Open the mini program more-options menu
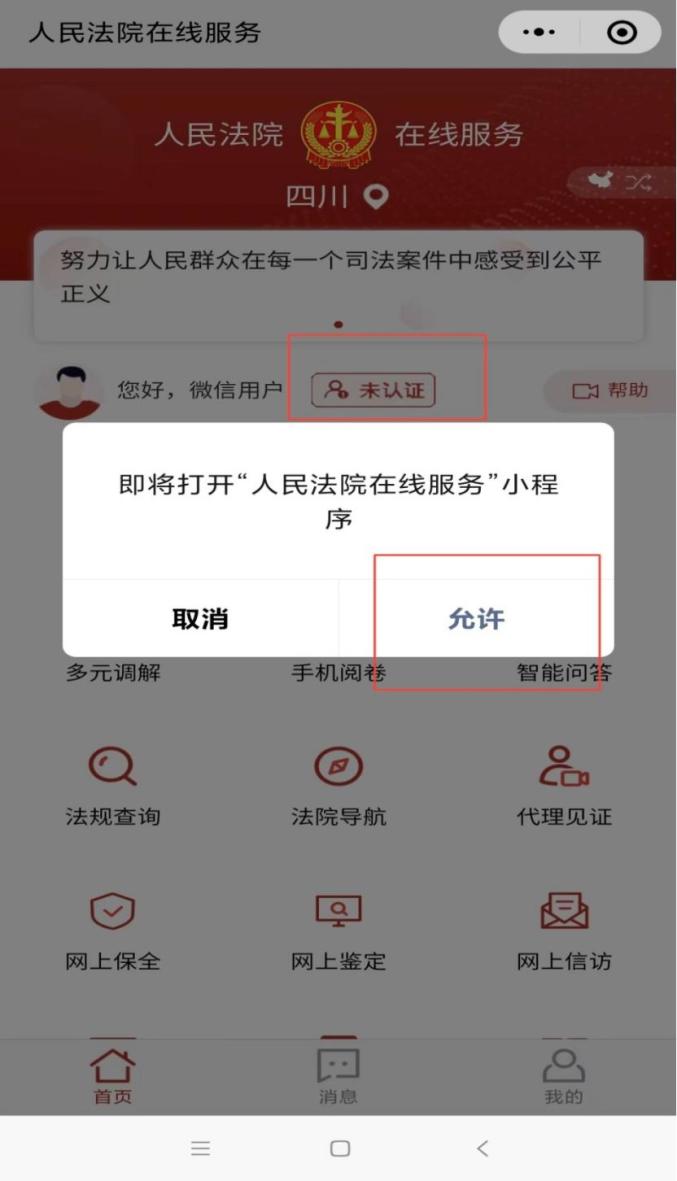Image resolution: width=677 pixels, height=1181 pixels. pyautogui.click(x=540, y=33)
